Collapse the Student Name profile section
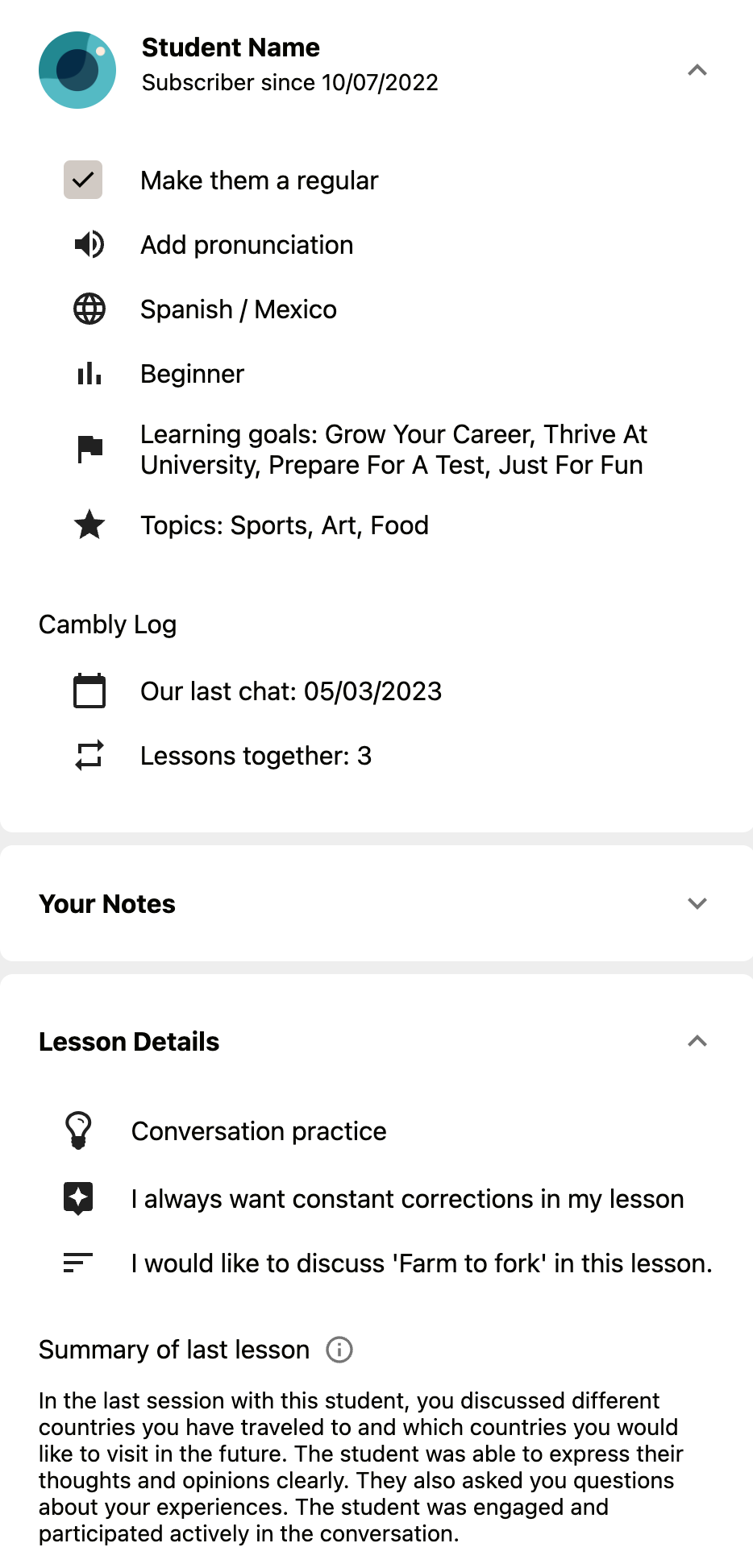Viewport: 753px width, 1568px height. 697,70
